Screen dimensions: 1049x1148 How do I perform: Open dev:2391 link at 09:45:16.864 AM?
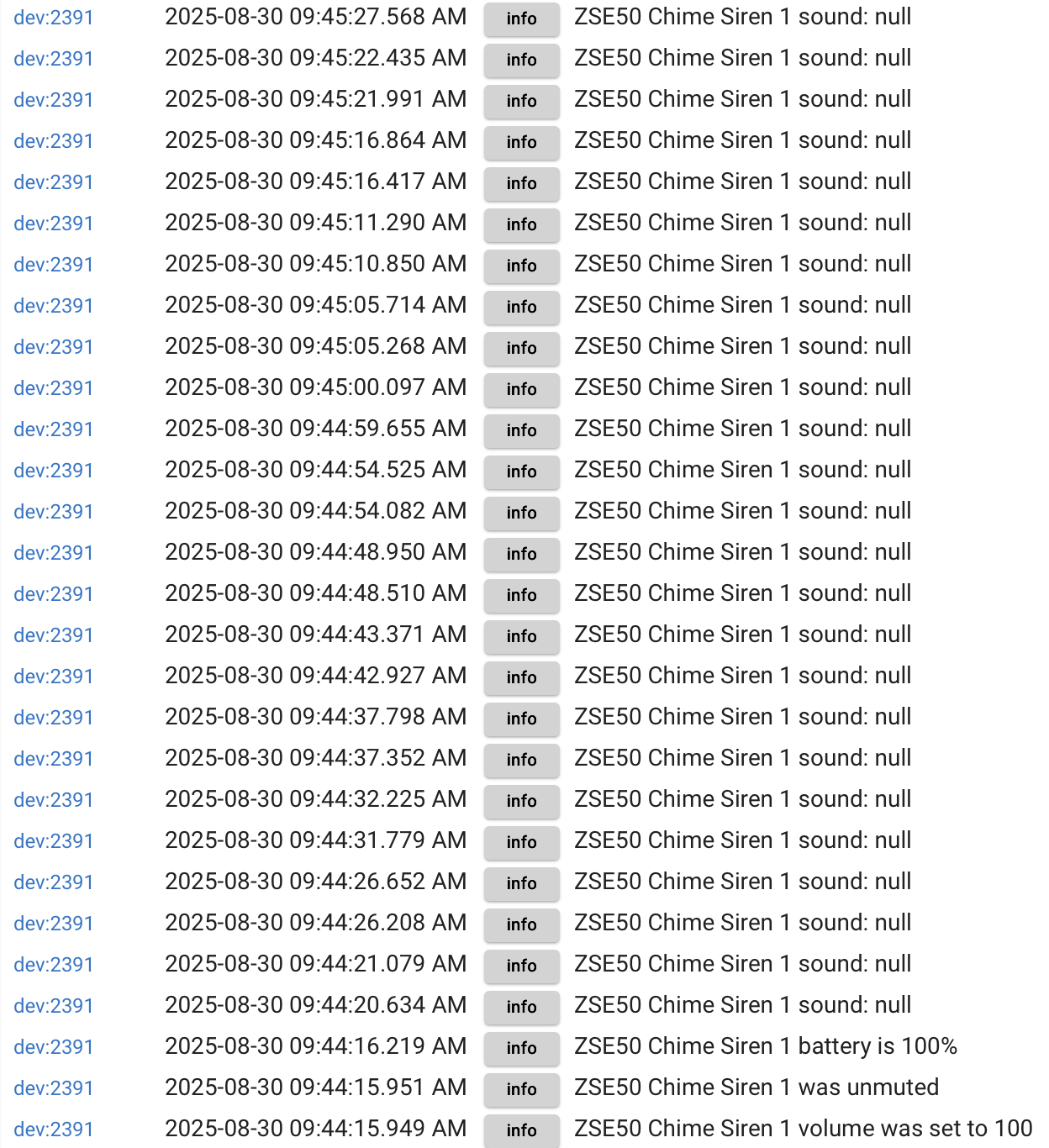click(53, 141)
